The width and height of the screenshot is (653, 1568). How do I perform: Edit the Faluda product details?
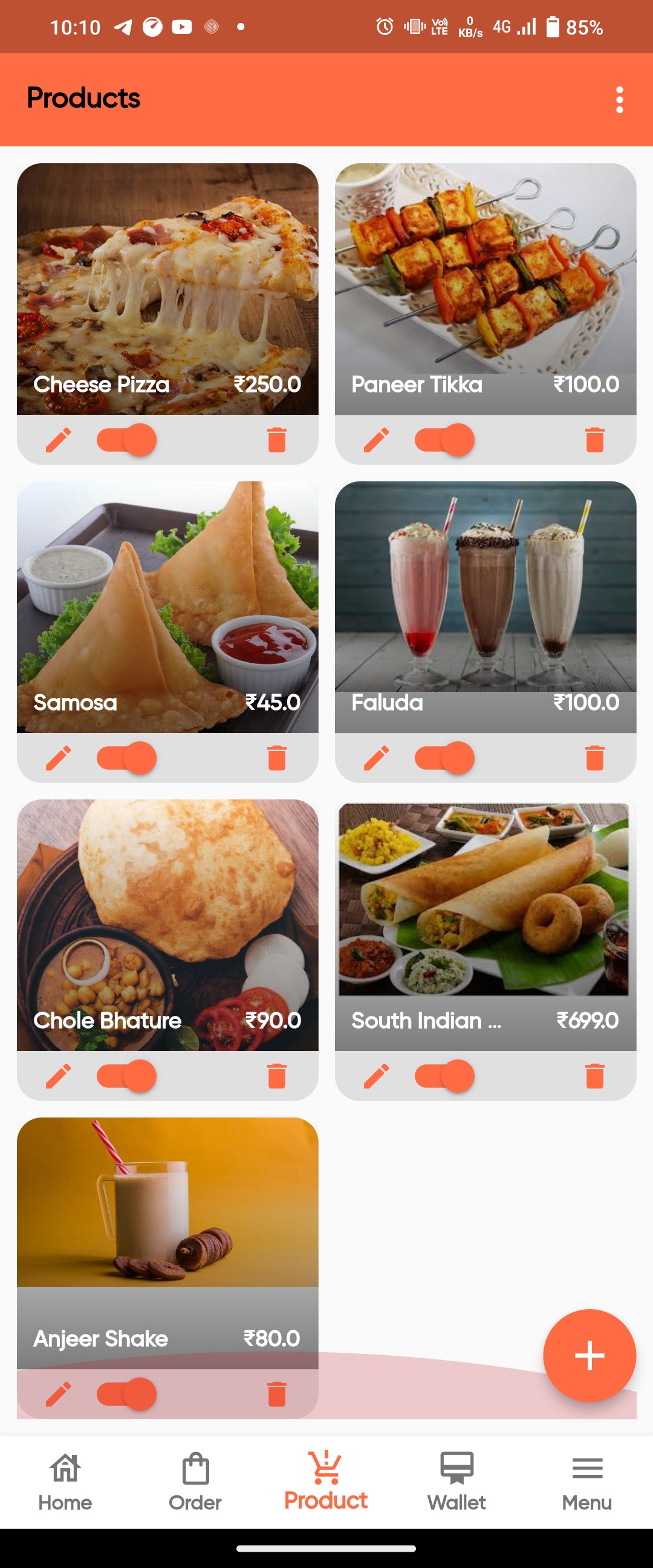coord(376,758)
